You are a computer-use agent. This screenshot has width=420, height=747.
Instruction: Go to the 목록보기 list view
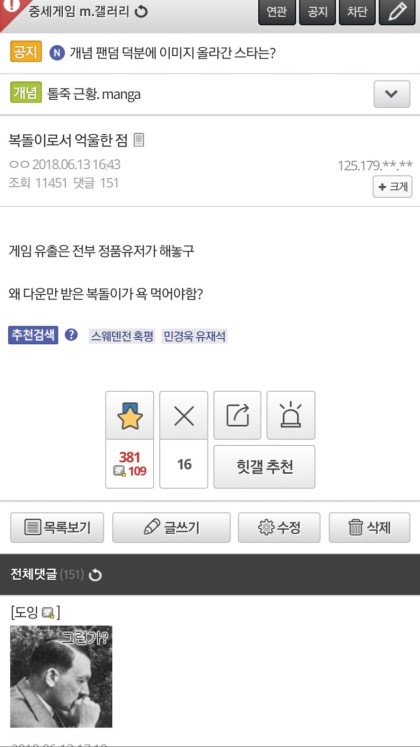coord(57,527)
